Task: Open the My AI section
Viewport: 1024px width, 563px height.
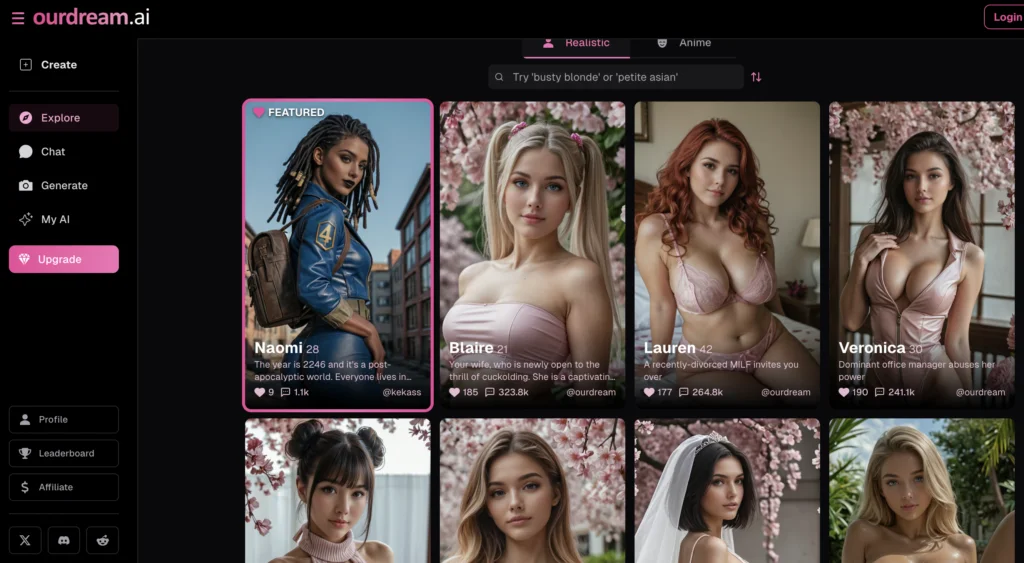Action: click(x=54, y=220)
